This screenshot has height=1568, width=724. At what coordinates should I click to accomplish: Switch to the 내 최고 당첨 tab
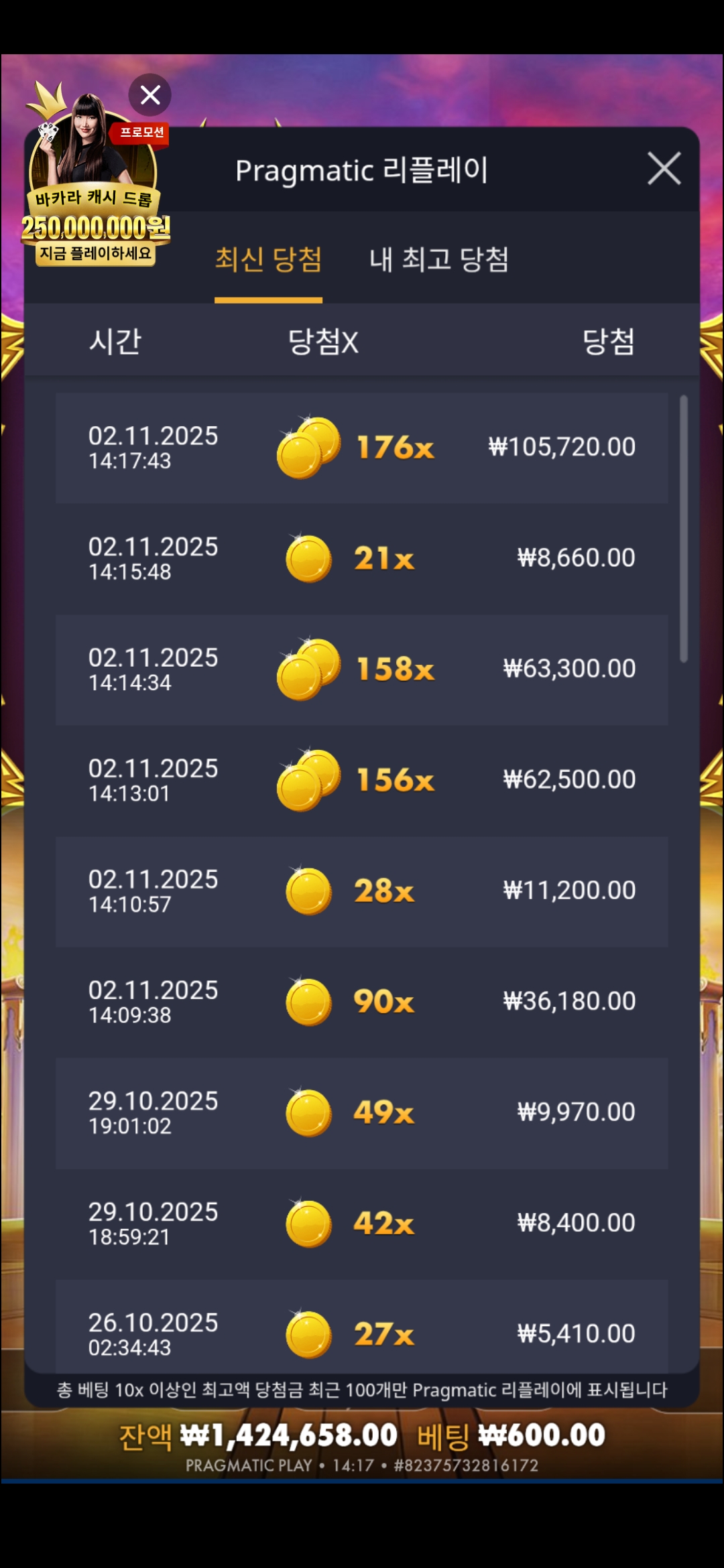click(x=439, y=259)
